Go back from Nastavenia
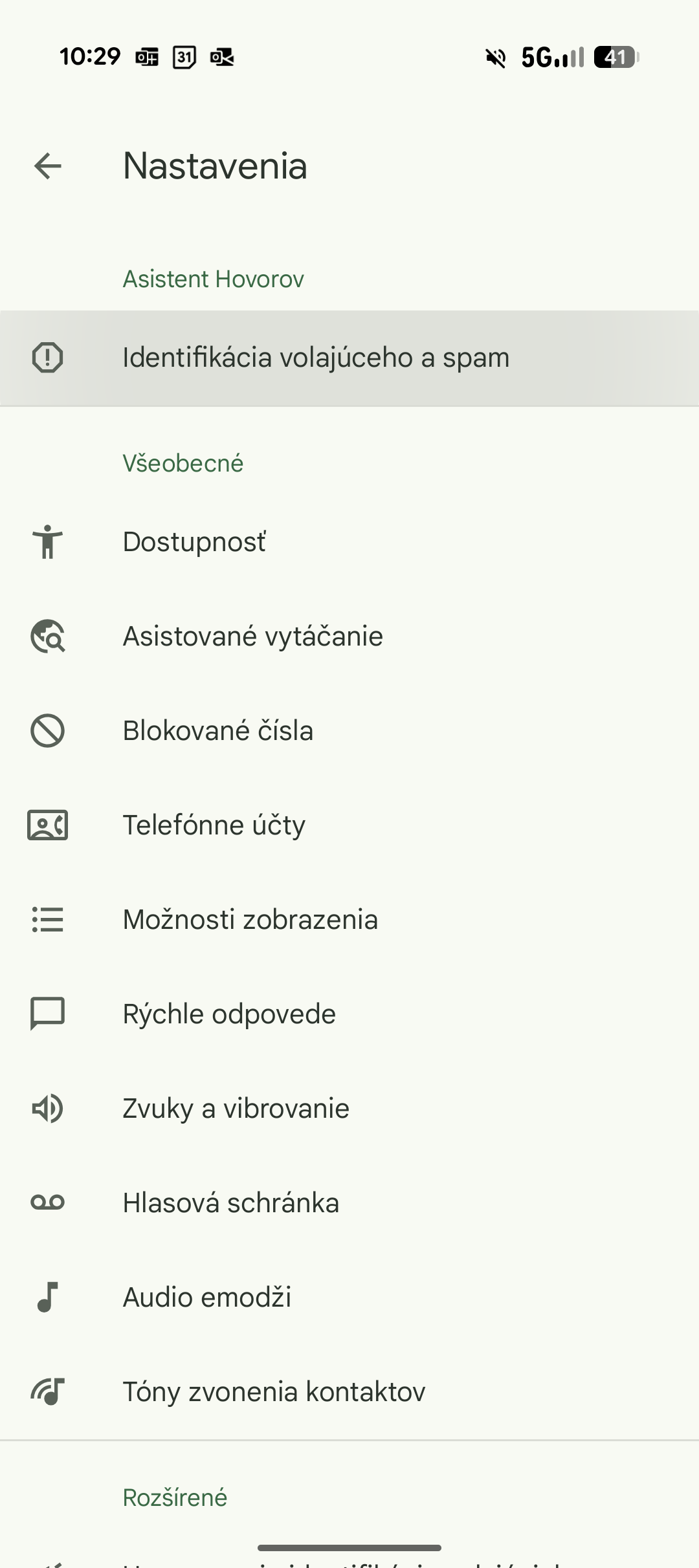Screen dimensions: 699x1568 click(48, 166)
